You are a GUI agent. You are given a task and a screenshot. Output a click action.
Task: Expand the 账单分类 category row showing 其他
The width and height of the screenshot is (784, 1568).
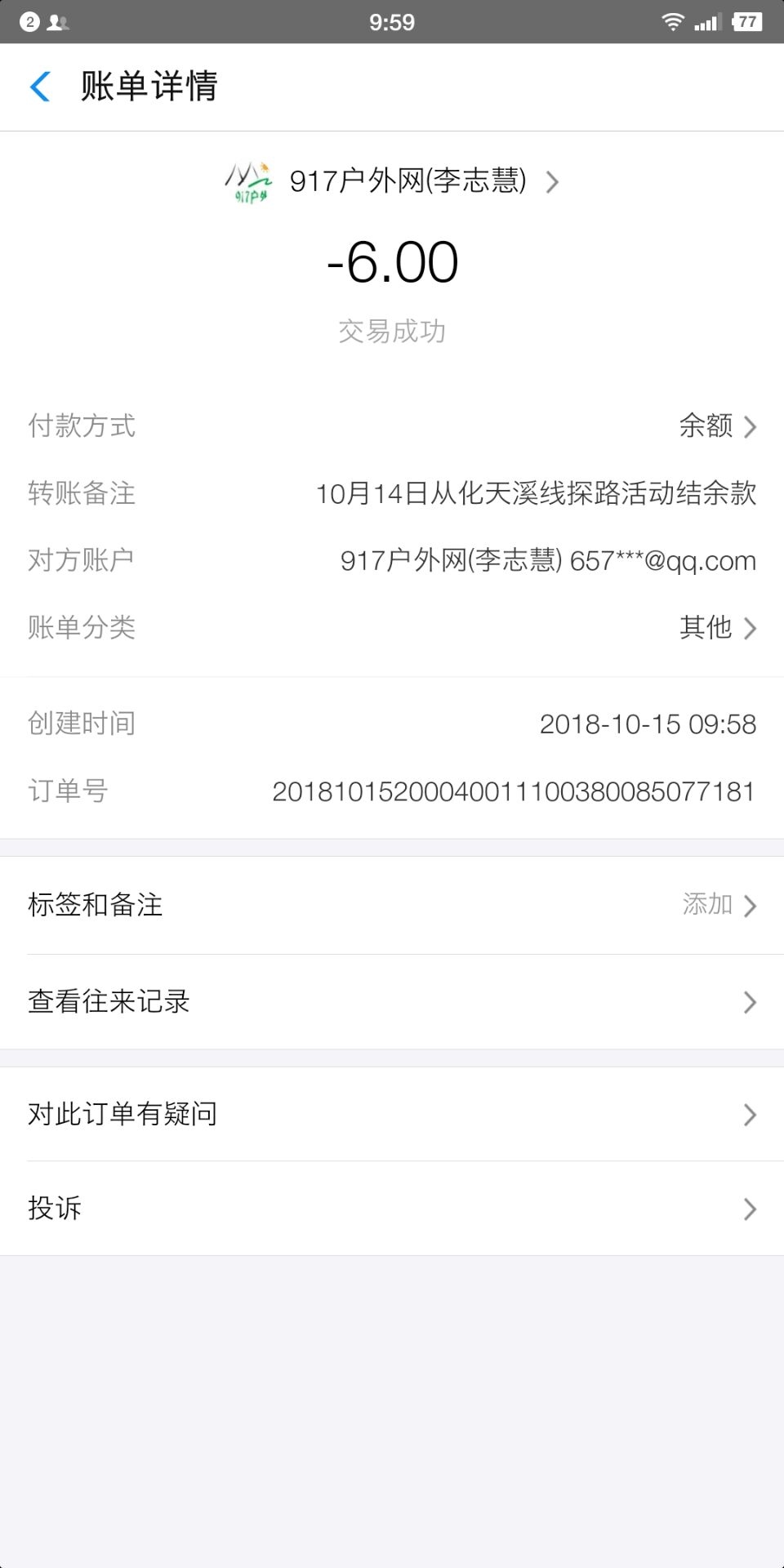coord(392,628)
